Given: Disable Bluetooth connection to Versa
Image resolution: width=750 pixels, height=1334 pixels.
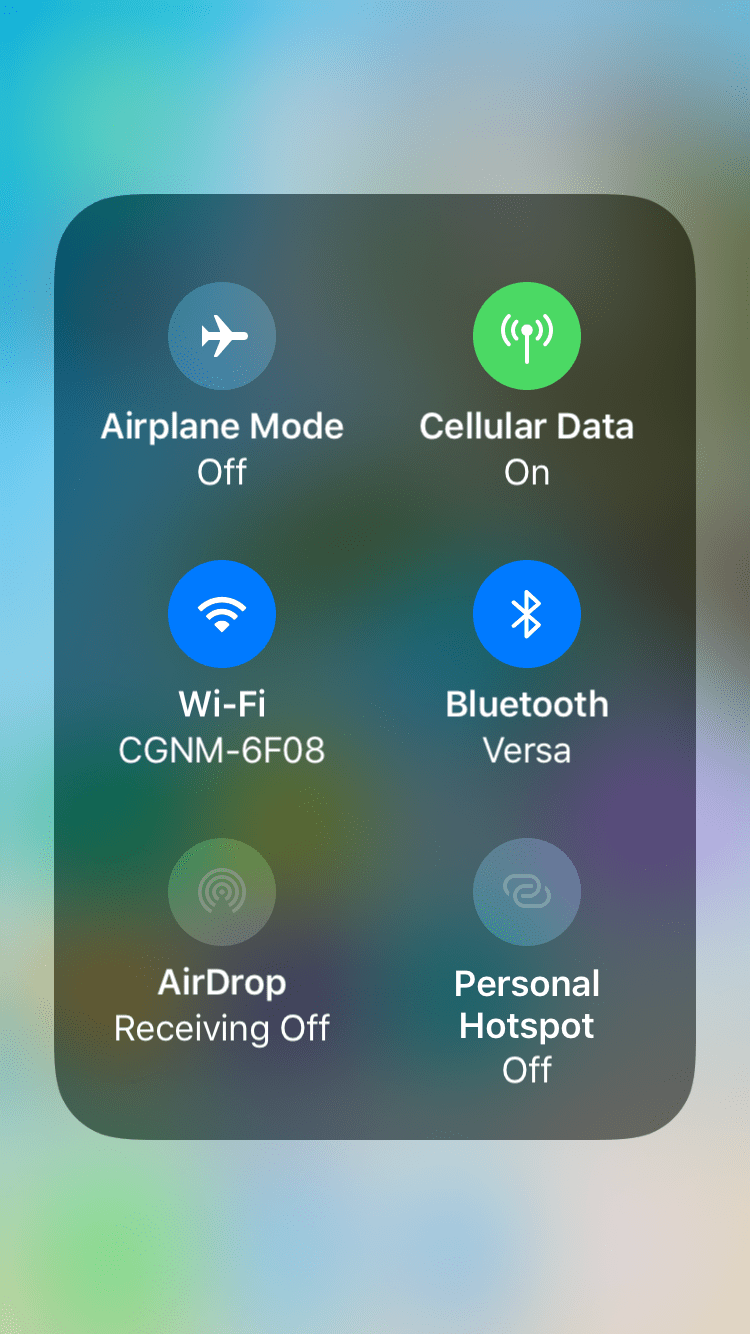Looking at the screenshot, I should (x=527, y=613).
